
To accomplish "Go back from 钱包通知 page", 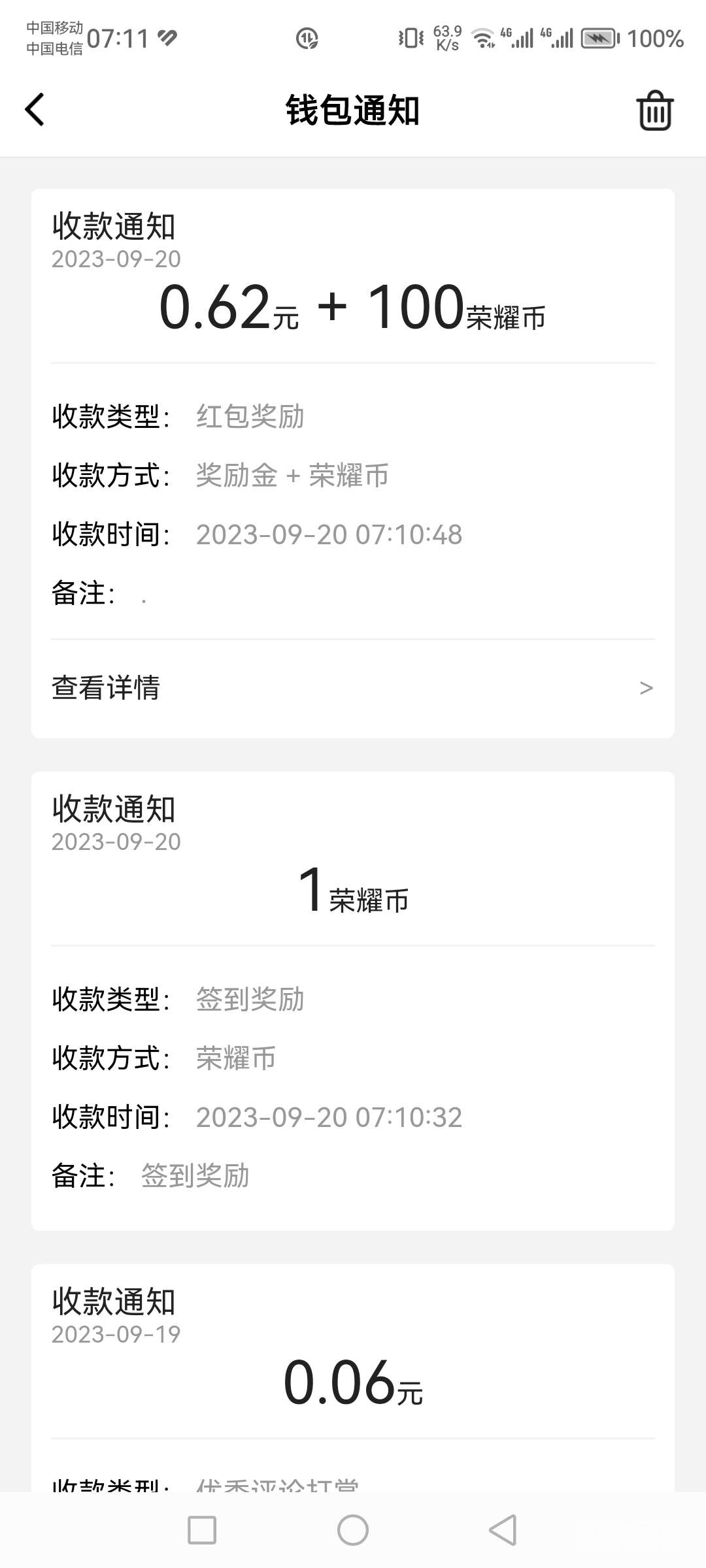I will click(x=35, y=109).
